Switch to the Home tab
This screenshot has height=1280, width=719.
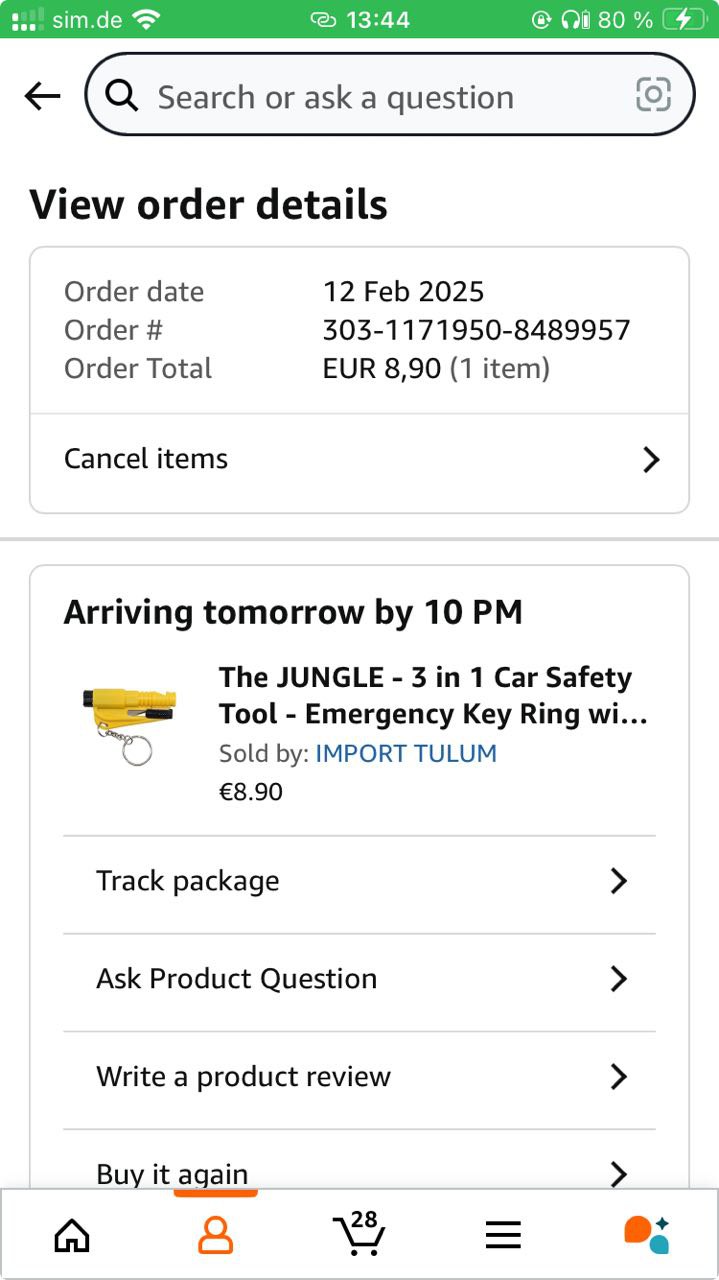[x=71, y=1236]
